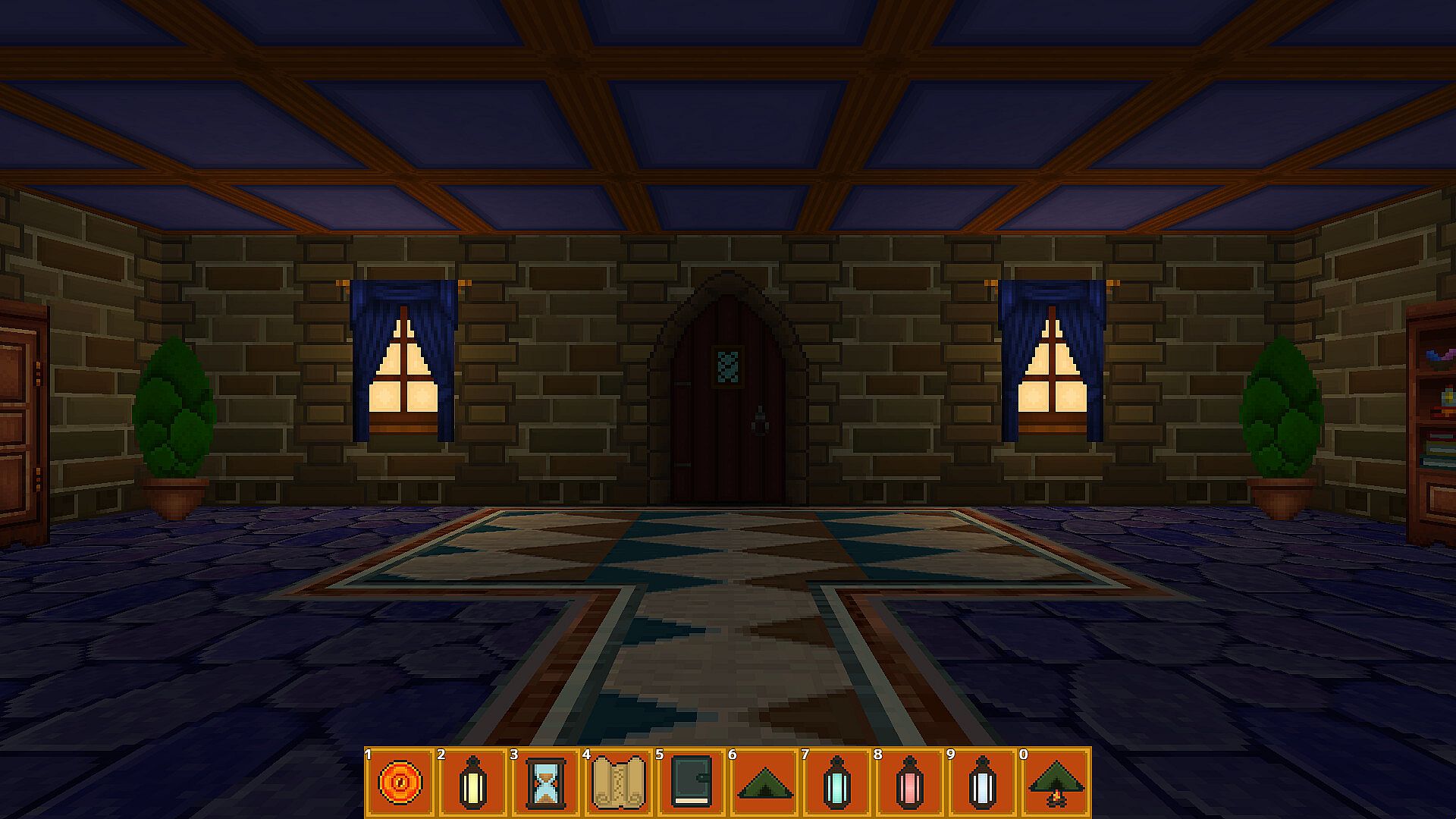
Task: Open the map scroll in slot 4
Action: pyautogui.click(x=618, y=782)
